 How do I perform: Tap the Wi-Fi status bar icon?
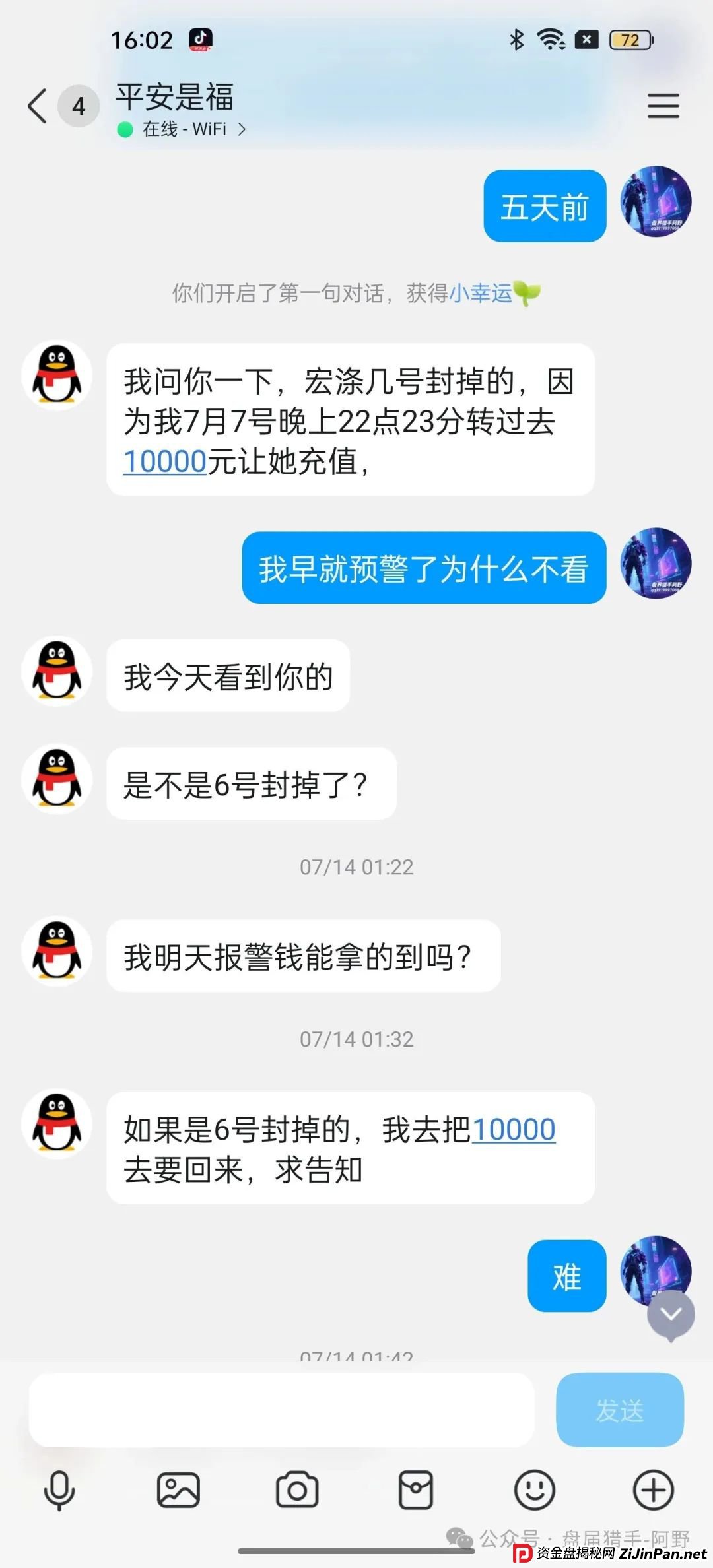(552, 38)
